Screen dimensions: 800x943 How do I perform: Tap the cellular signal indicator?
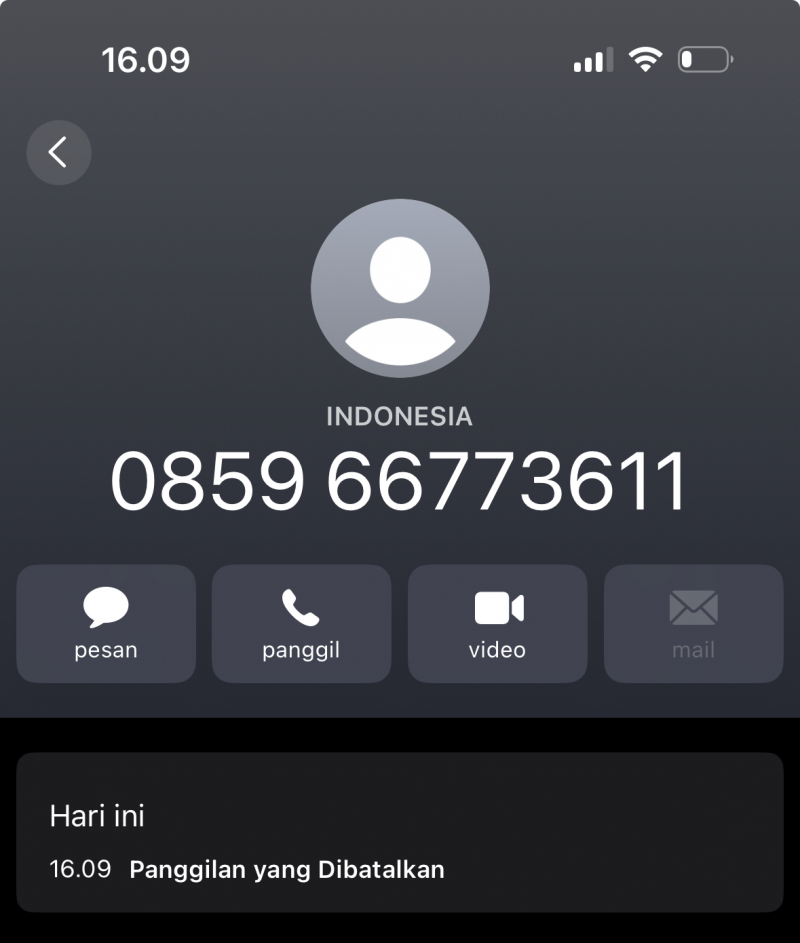click(591, 60)
